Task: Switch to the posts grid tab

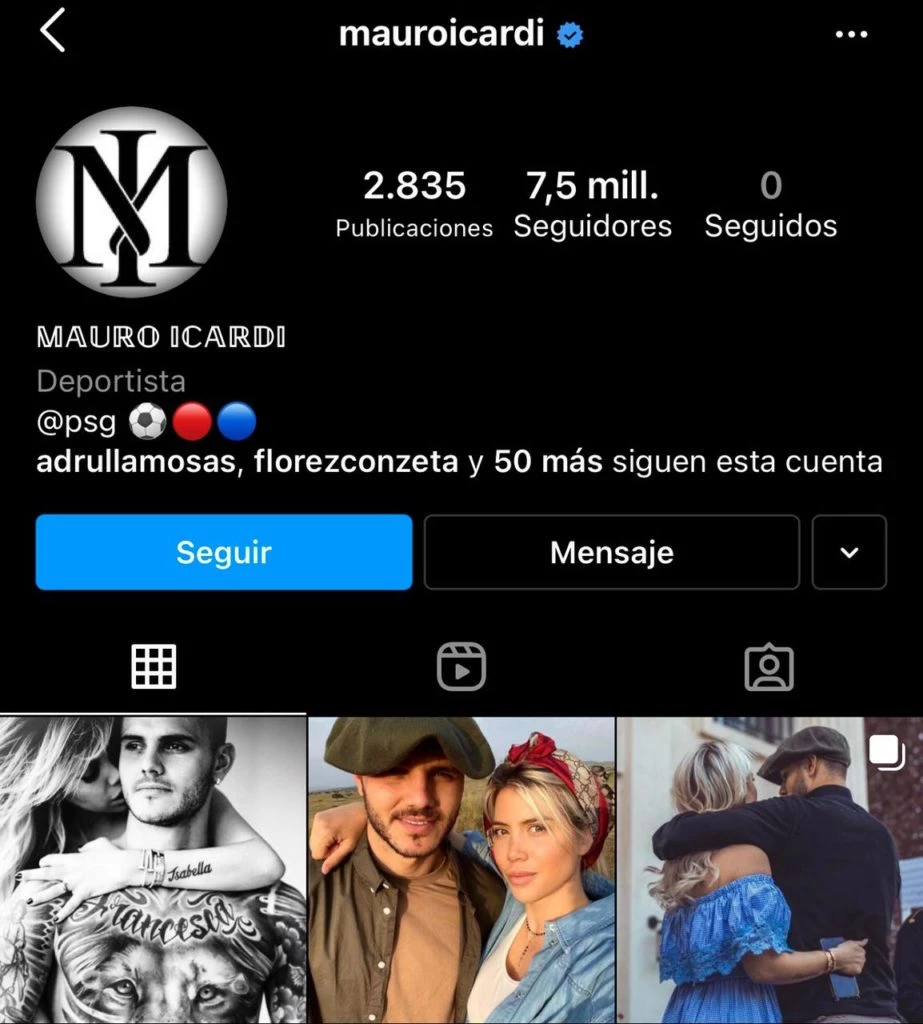Action: 154,667
